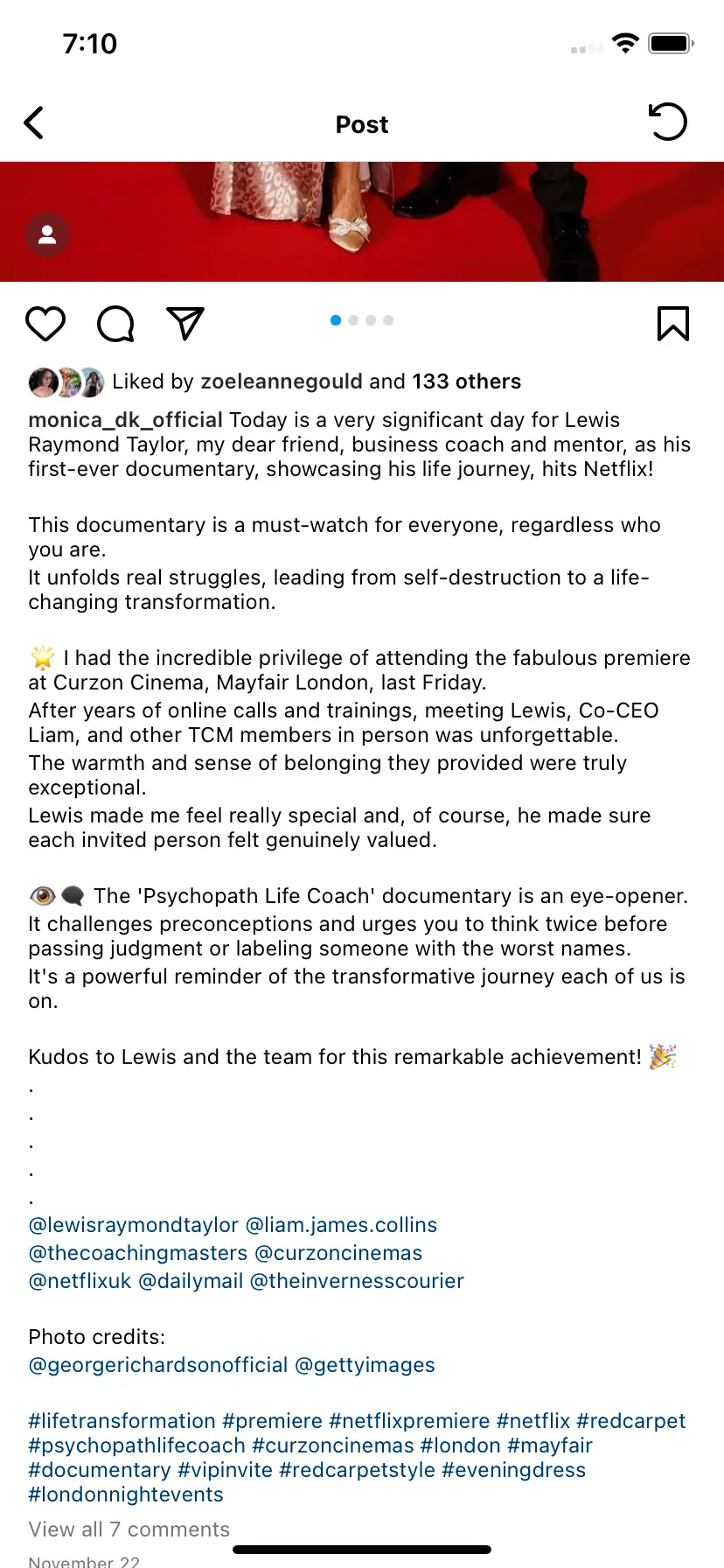Tap the @curzoncinemas mention
The height and width of the screenshot is (1568, 724).
pyautogui.click(x=338, y=1253)
